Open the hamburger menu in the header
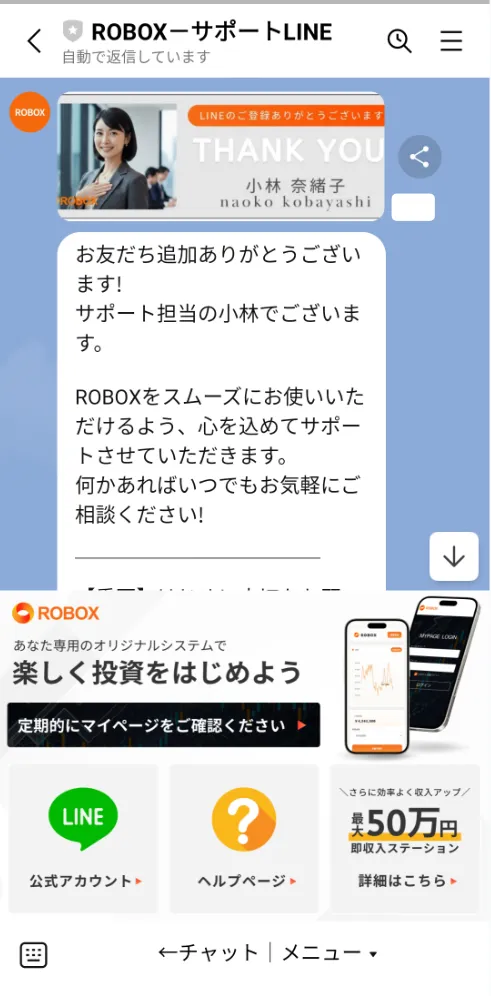491x996 pixels. (452, 41)
